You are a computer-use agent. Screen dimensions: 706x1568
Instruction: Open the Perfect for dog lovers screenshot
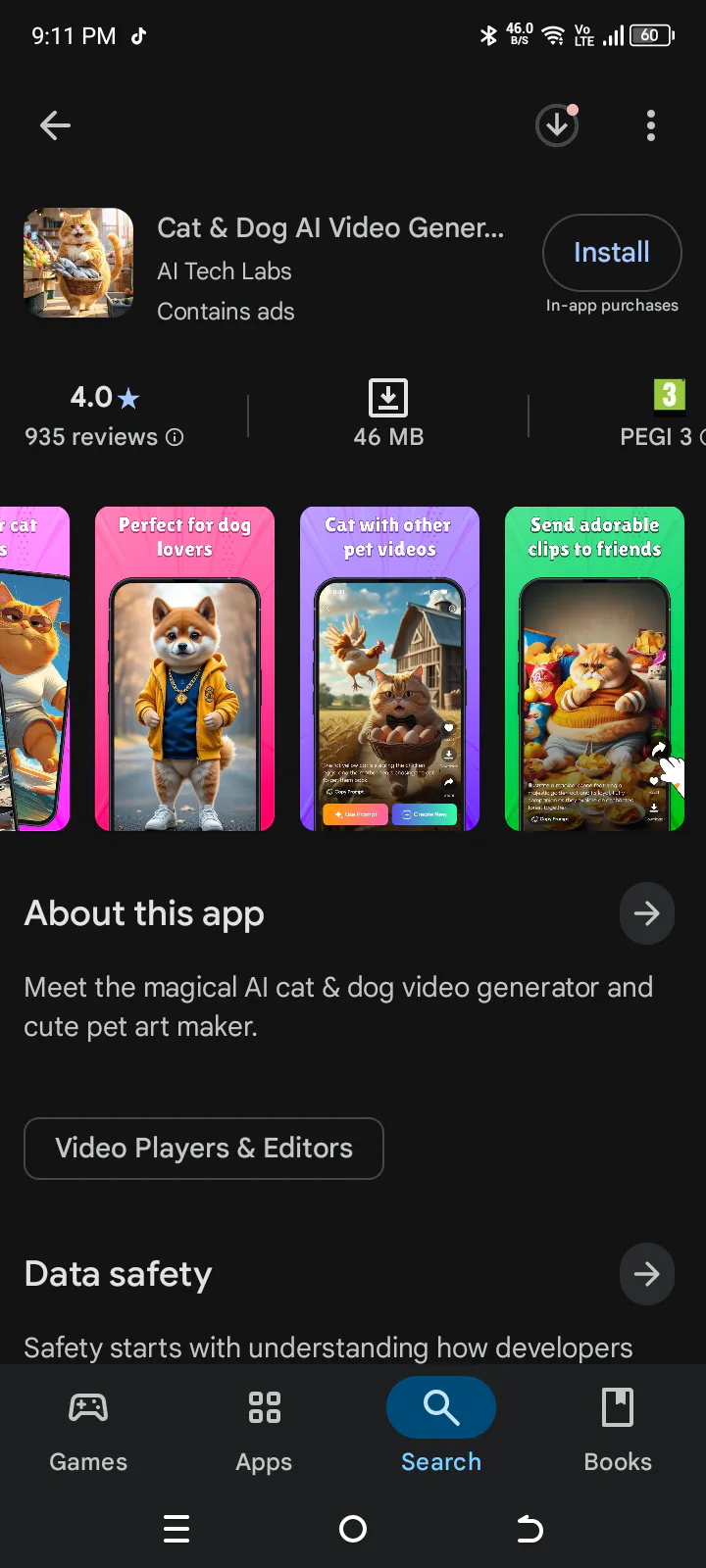(184, 668)
